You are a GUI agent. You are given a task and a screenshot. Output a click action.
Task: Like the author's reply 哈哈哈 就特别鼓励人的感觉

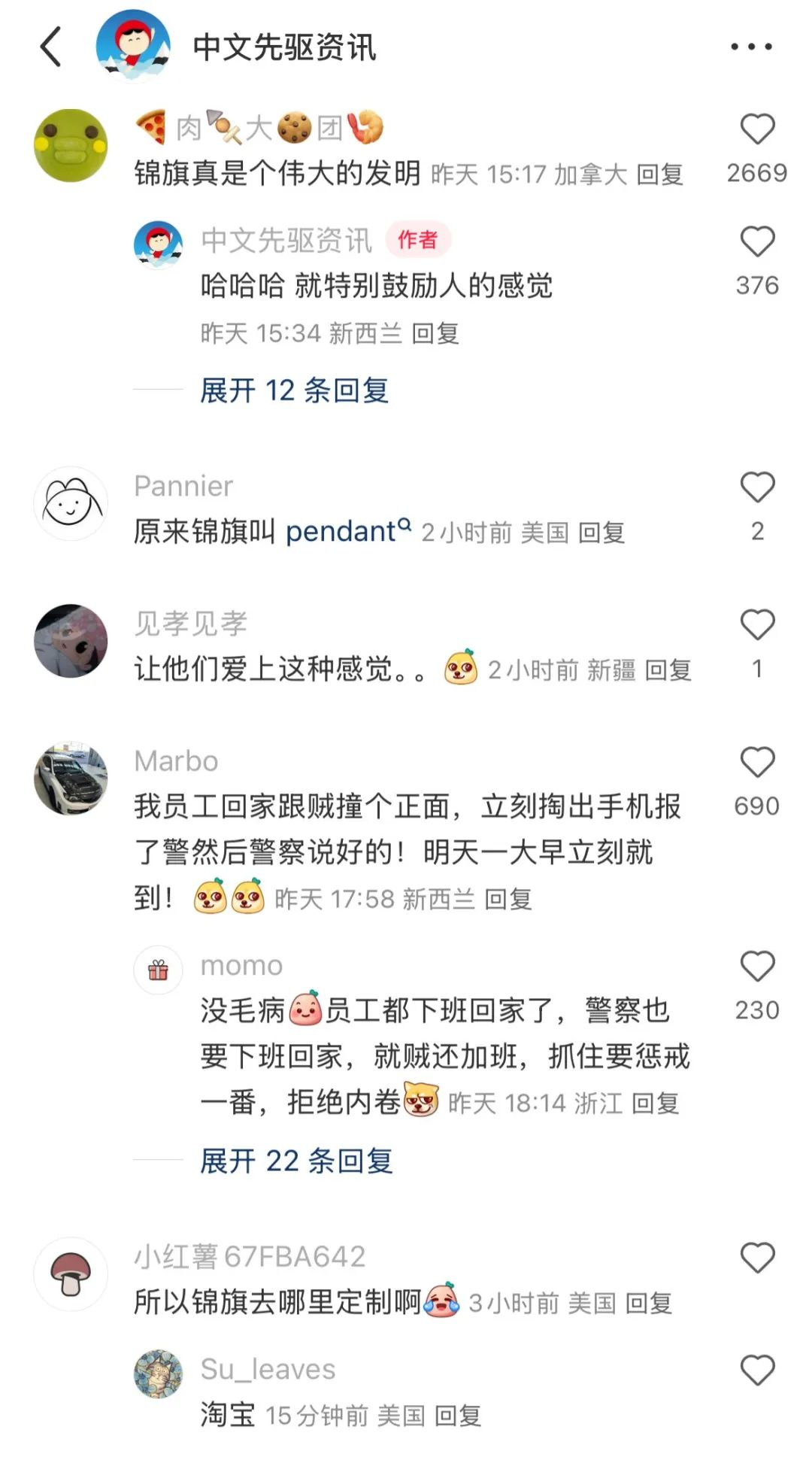tap(757, 242)
